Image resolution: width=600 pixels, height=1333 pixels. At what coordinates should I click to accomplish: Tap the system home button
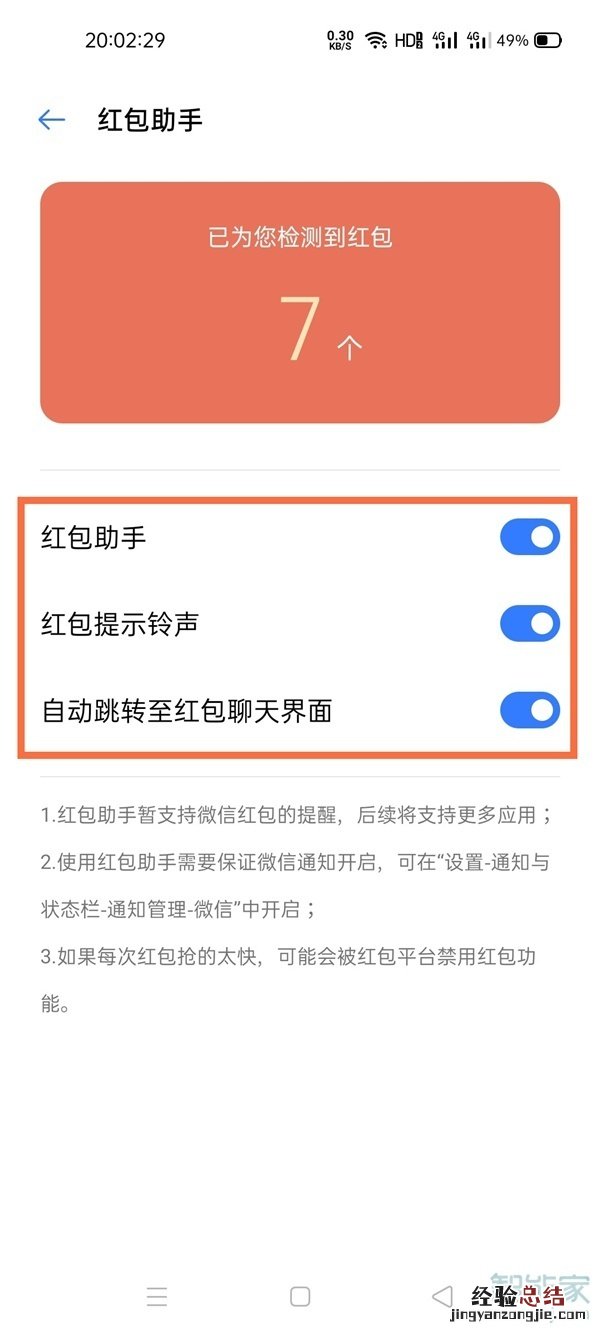[x=300, y=1296]
